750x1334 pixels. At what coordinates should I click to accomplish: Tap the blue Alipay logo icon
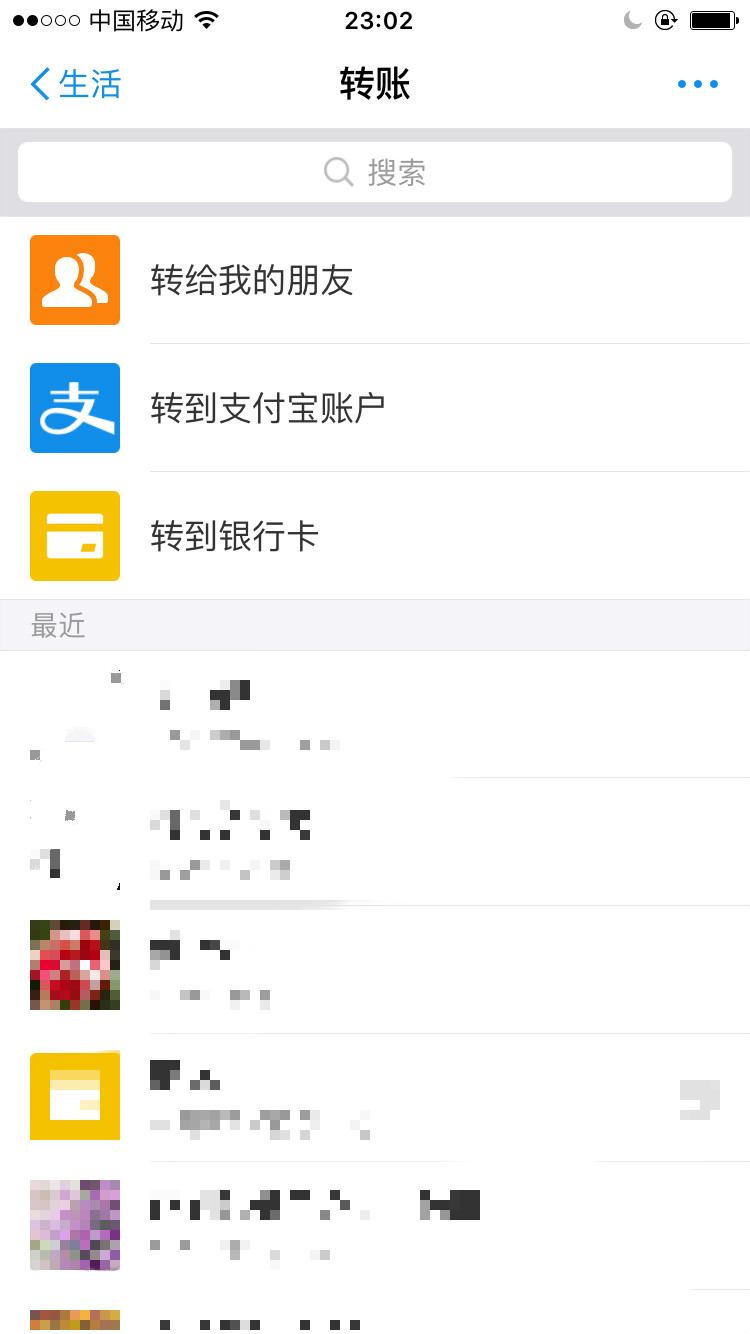75,408
